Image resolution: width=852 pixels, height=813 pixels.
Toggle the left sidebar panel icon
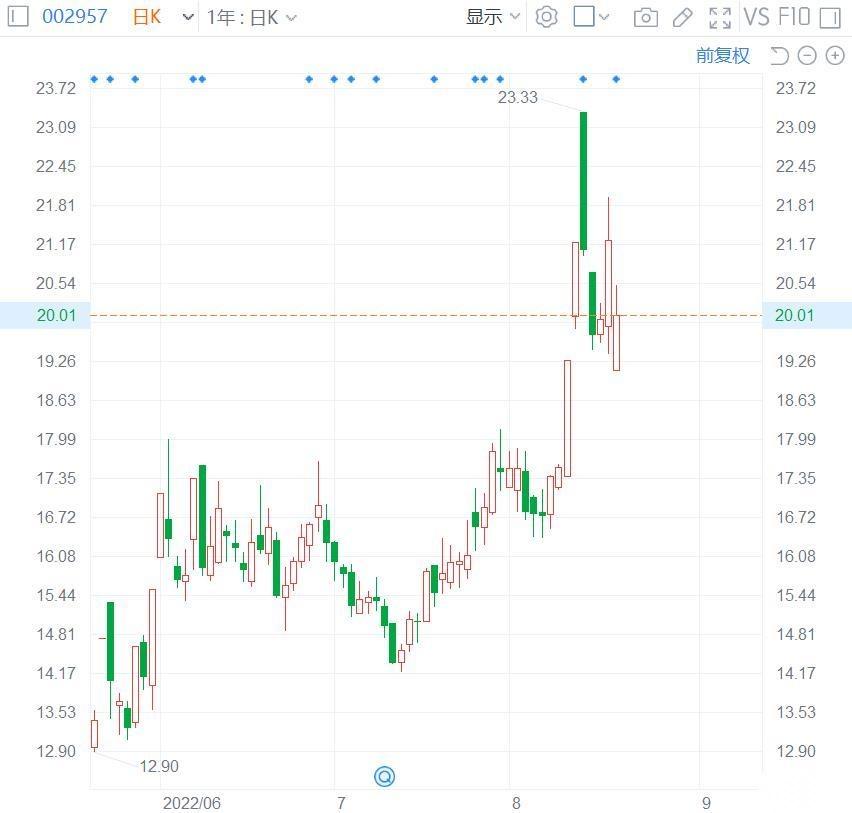[x=16, y=17]
